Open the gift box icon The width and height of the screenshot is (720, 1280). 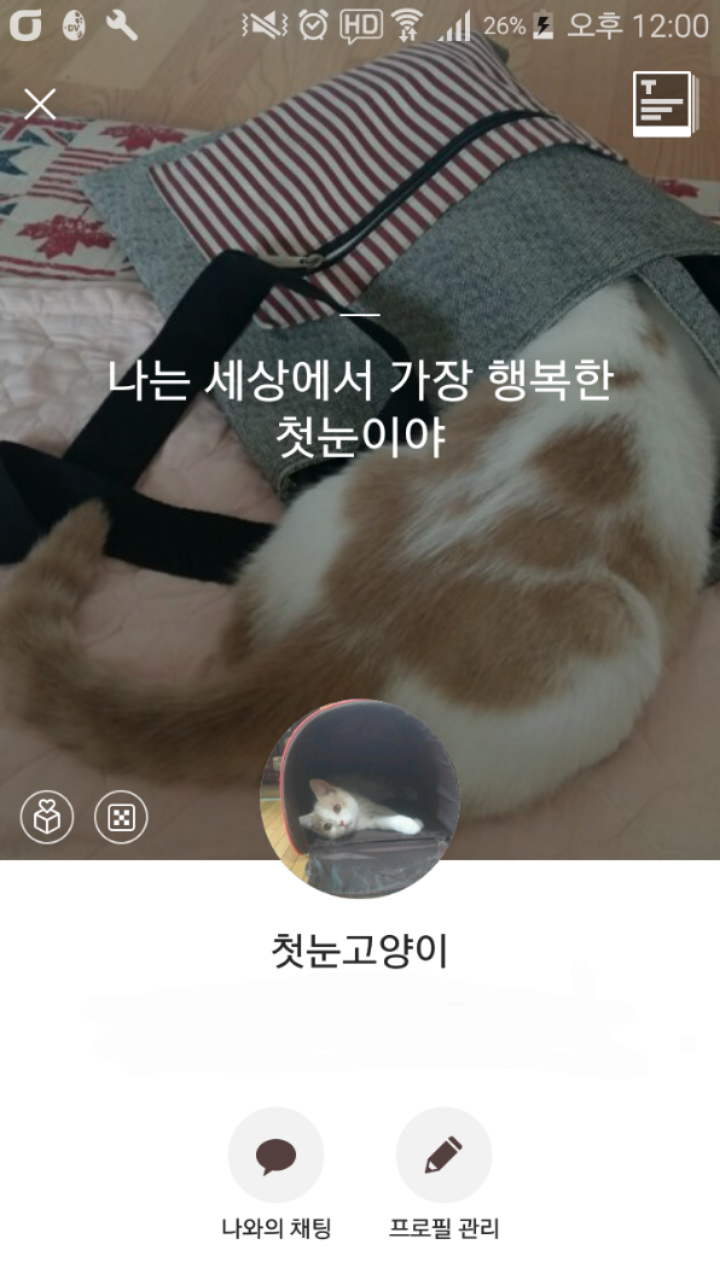point(47,819)
